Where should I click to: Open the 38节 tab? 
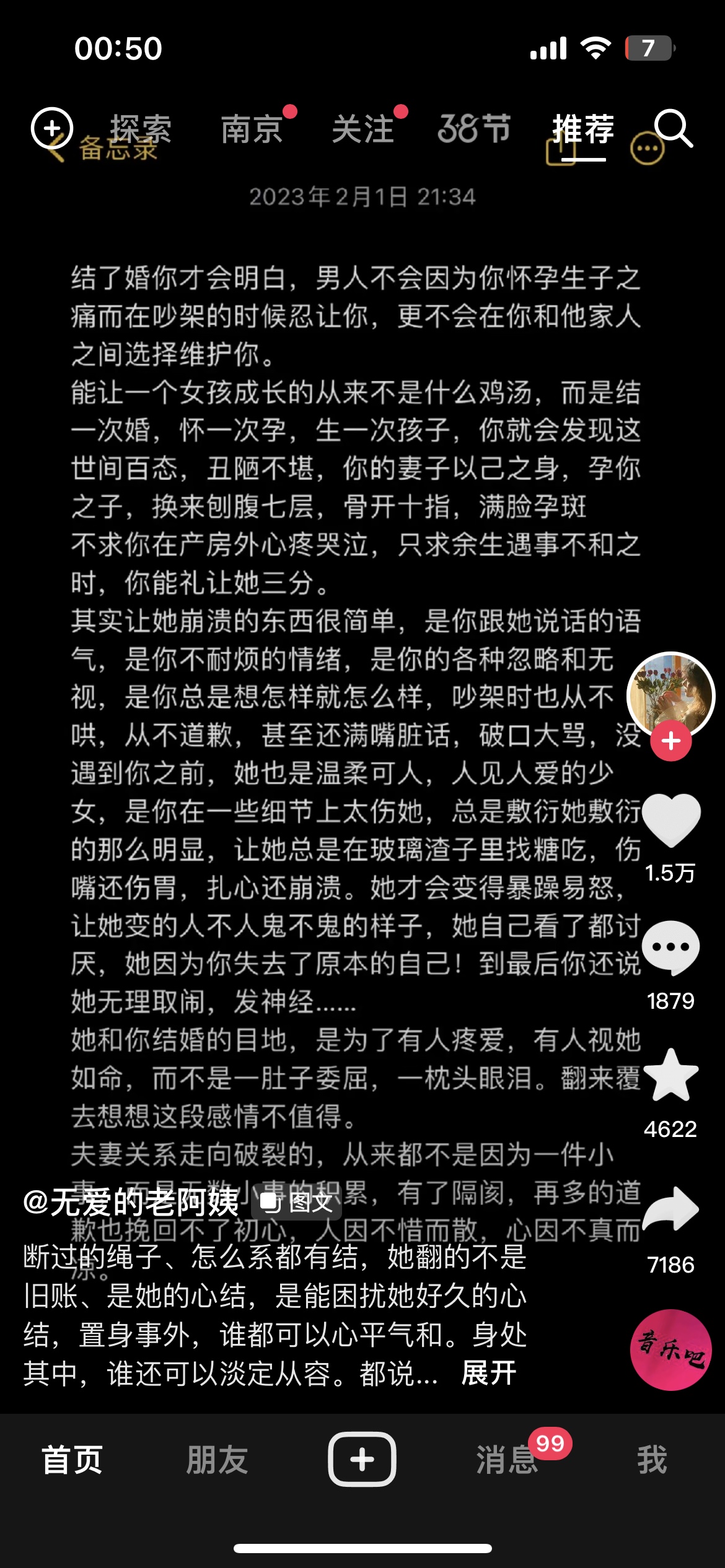coord(474,129)
